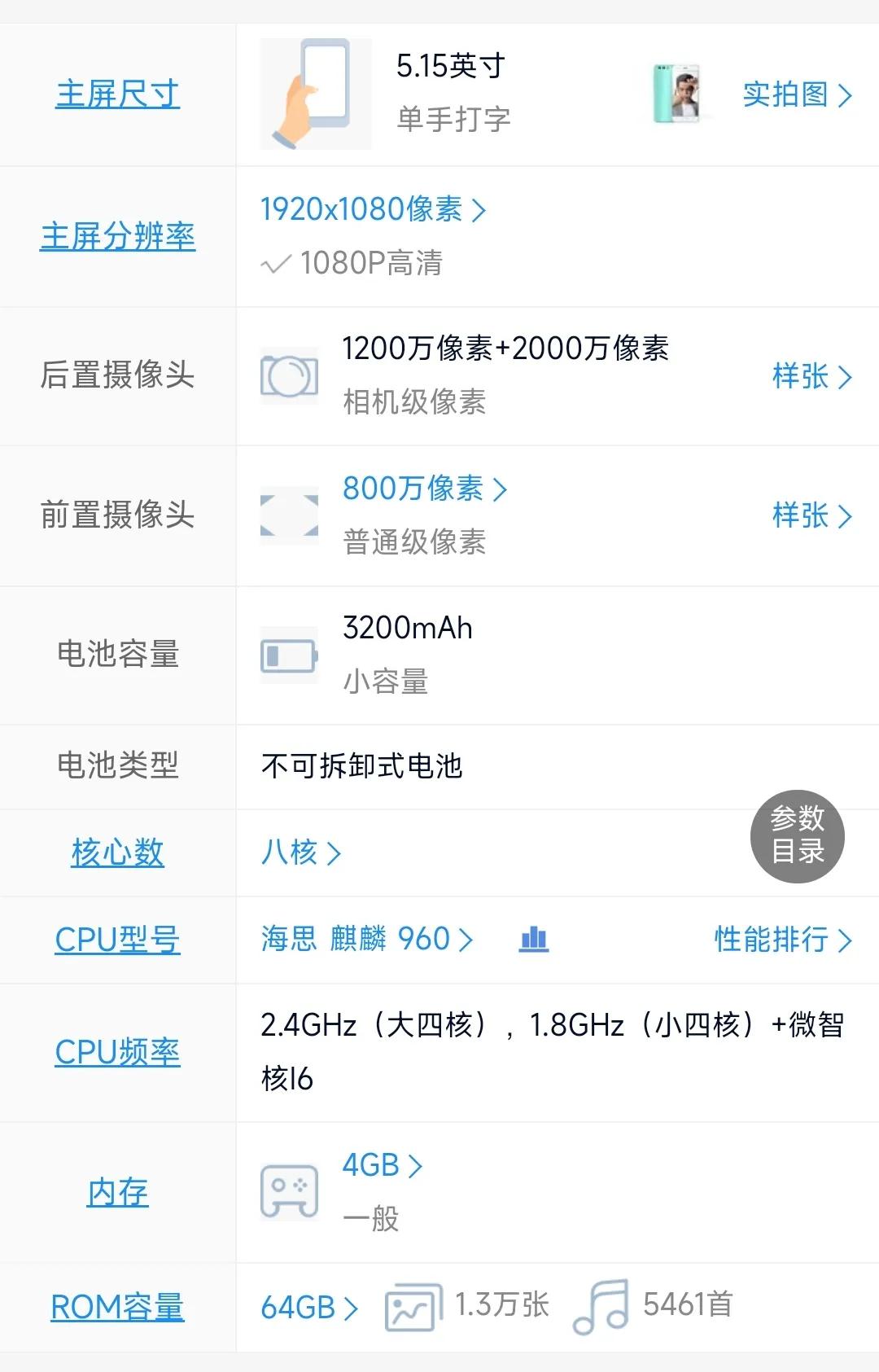Image resolution: width=879 pixels, height=1372 pixels.
Task: Open the 主屏尺寸 row label link
Action: (116, 94)
